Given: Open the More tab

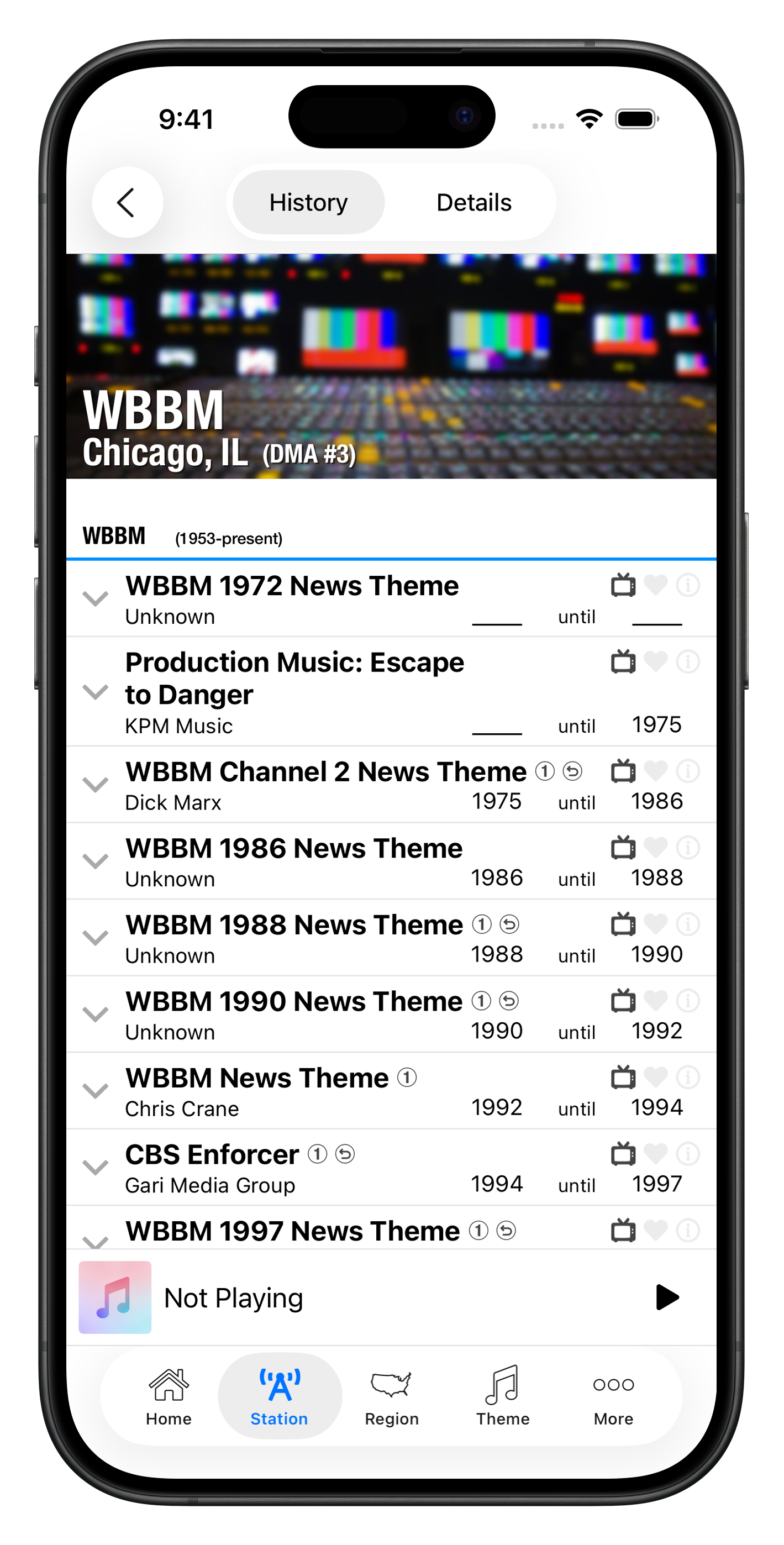Looking at the screenshot, I should click(x=613, y=1395).
